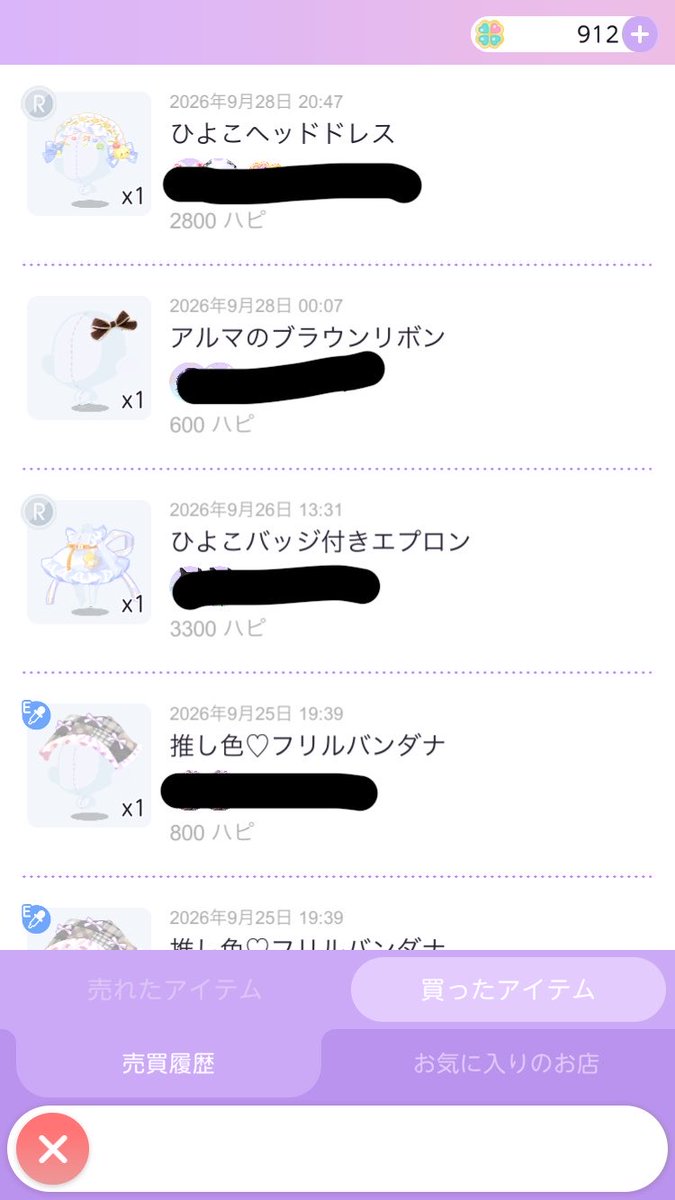Switch to お気に入りのお店 tab

(x=506, y=1062)
